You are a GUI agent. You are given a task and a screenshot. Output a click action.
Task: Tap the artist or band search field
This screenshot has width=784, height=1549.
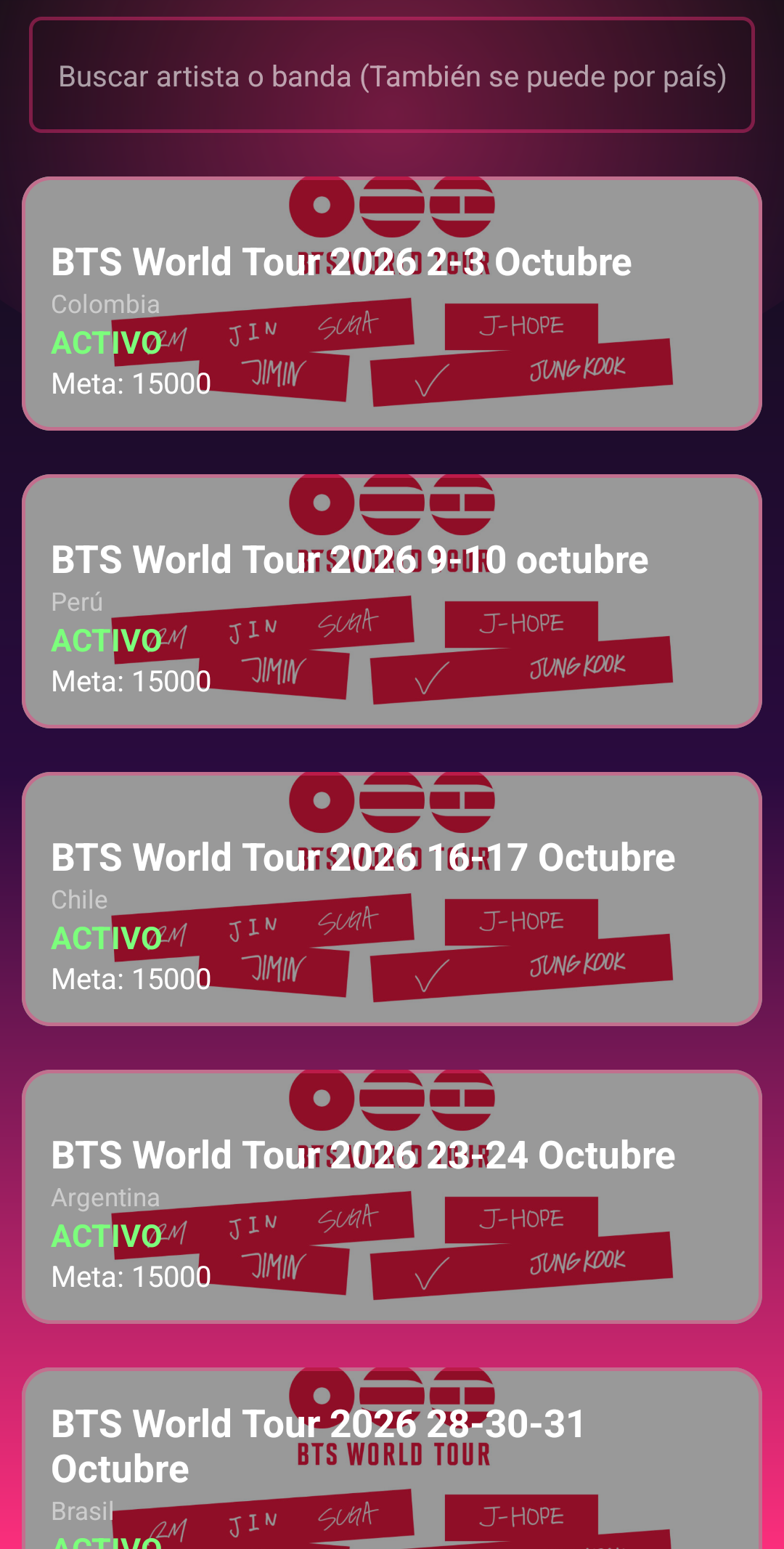[x=392, y=76]
